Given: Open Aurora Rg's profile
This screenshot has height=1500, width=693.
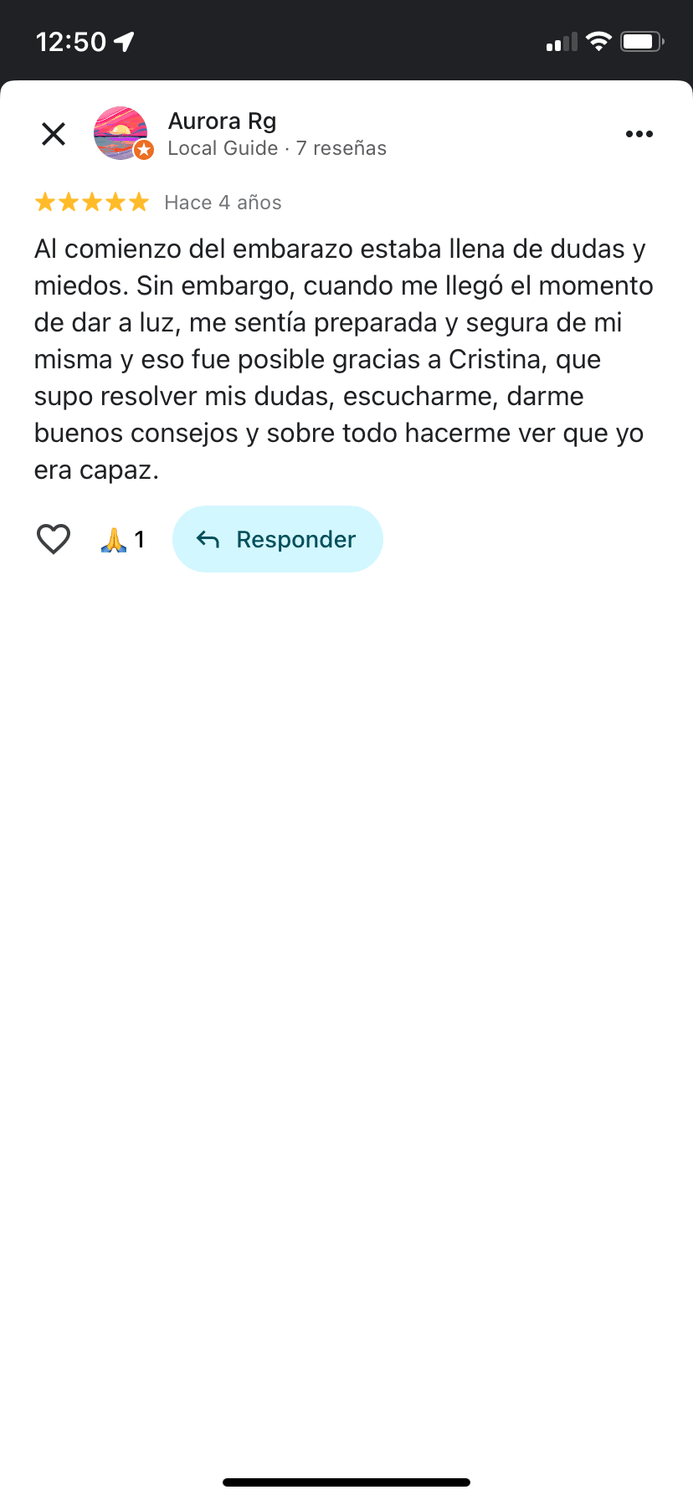Looking at the screenshot, I should click(x=222, y=122).
